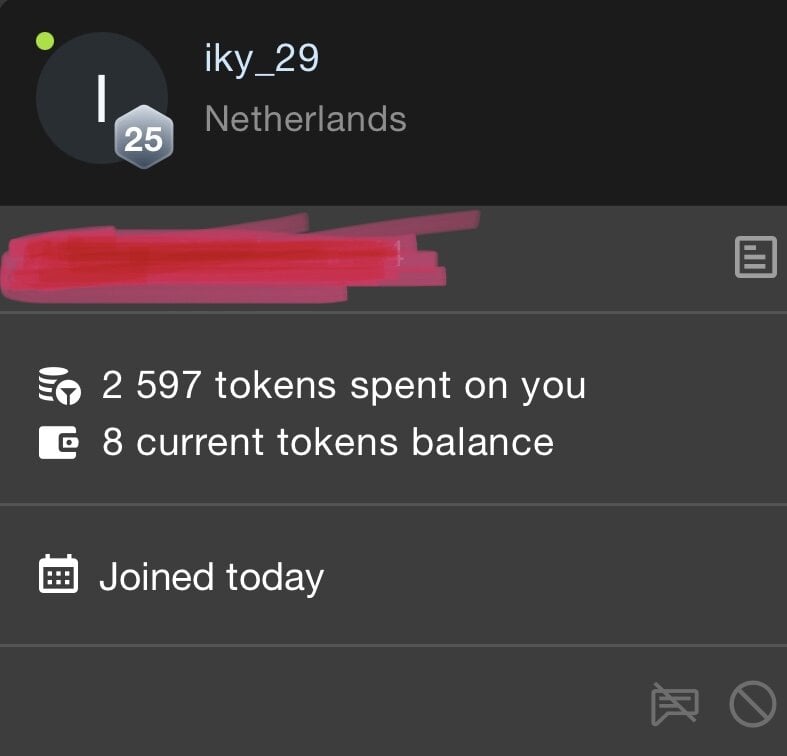Open iky_29's profile avatar

pyautogui.click(x=101, y=100)
